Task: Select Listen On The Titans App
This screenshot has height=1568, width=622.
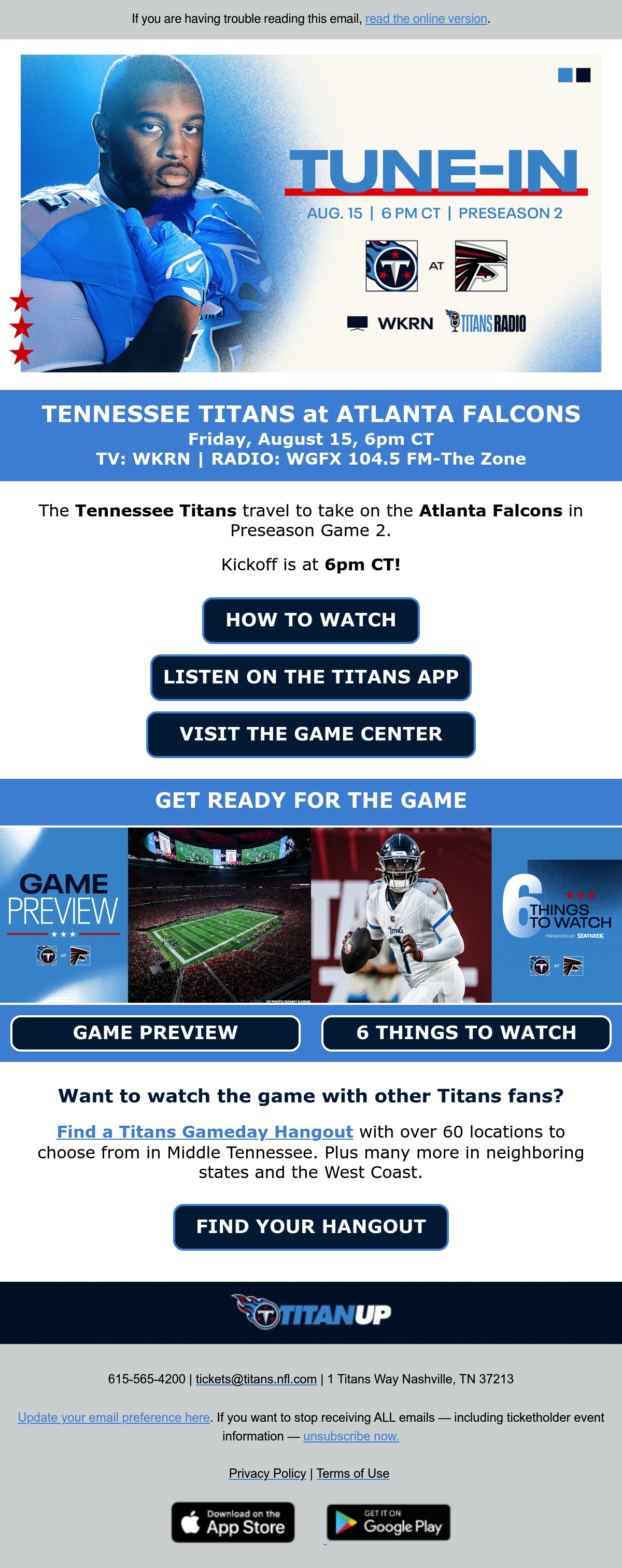Action: (x=311, y=678)
